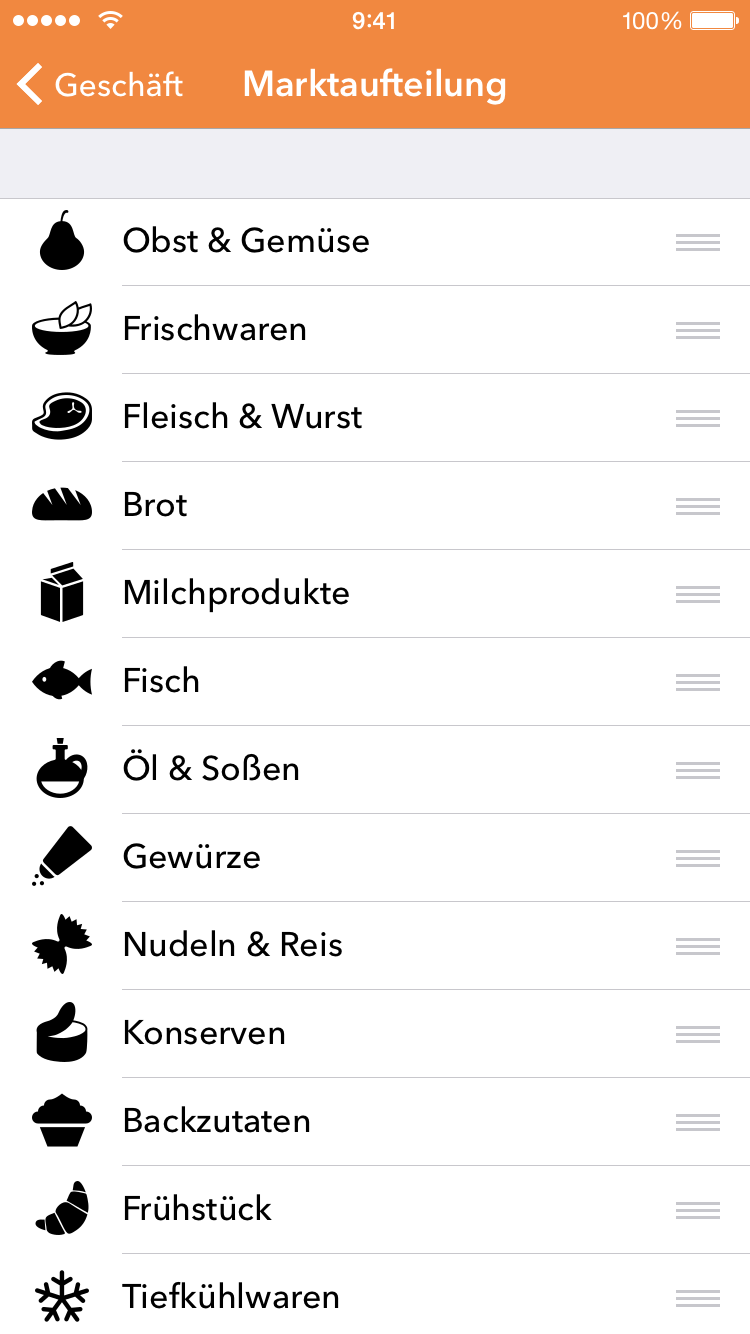Select the Backzutaten row
This screenshot has height=1334, width=750.
pyautogui.click(x=375, y=1122)
